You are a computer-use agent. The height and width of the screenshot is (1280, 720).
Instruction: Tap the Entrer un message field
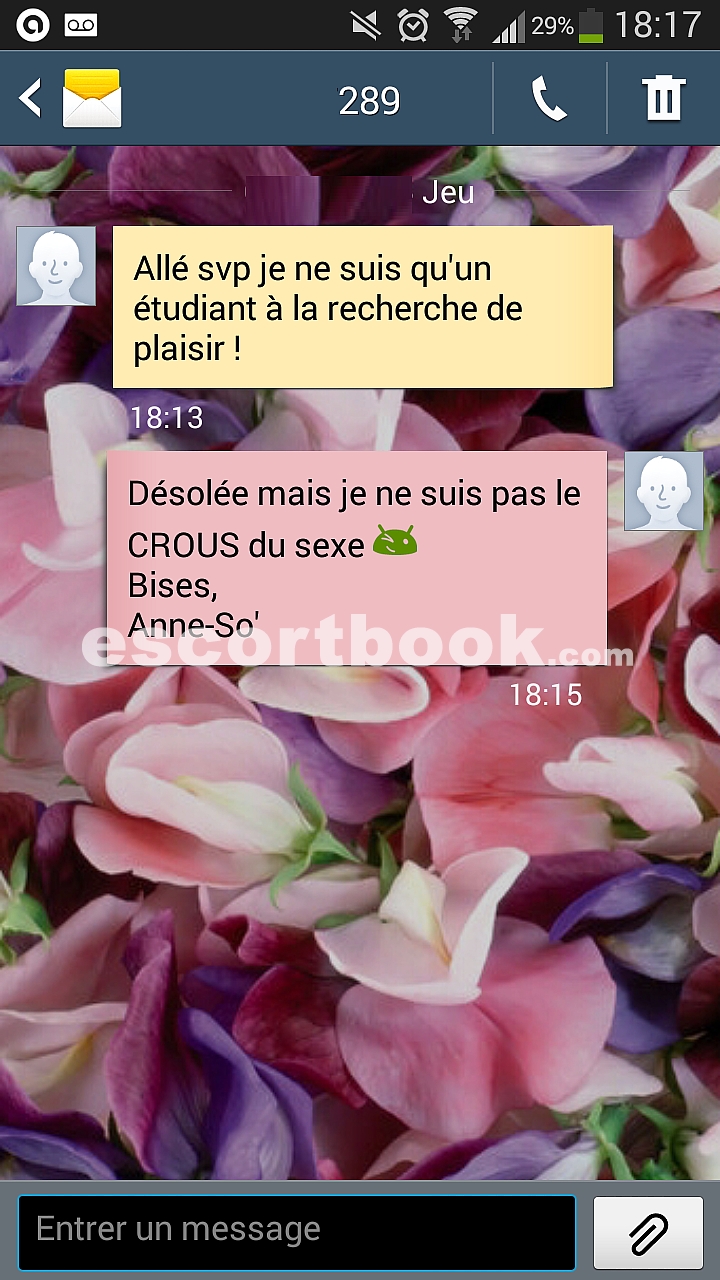297,1232
